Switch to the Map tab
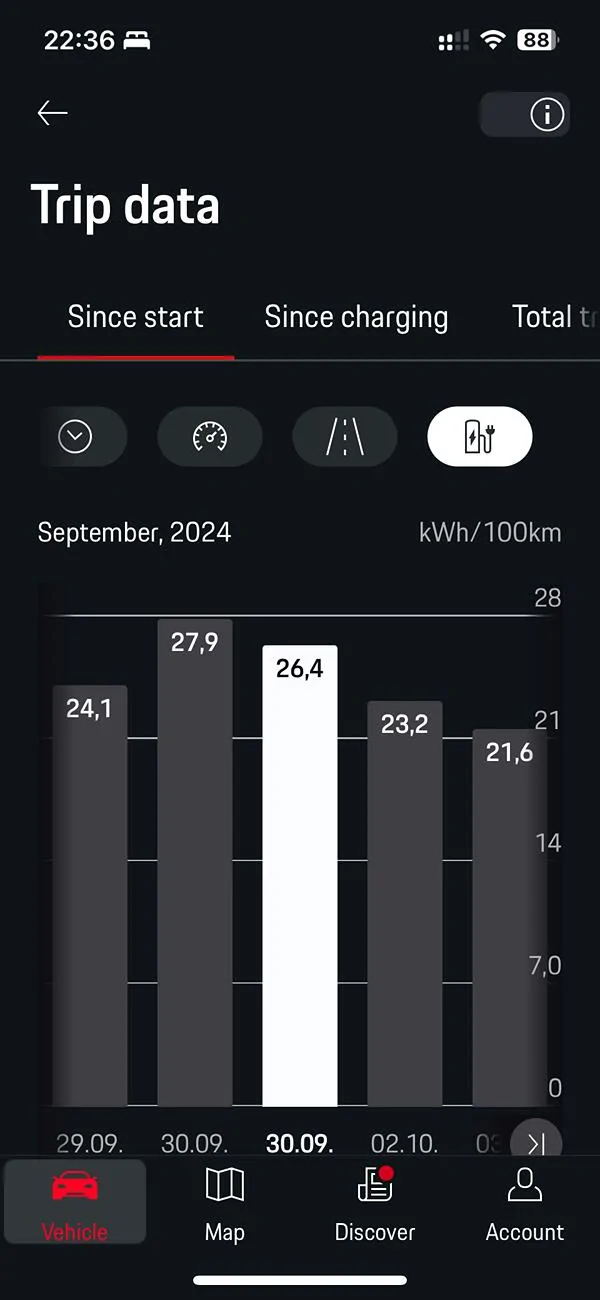600x1300 pixels. pyautogui.click(x=225, y=1202)
